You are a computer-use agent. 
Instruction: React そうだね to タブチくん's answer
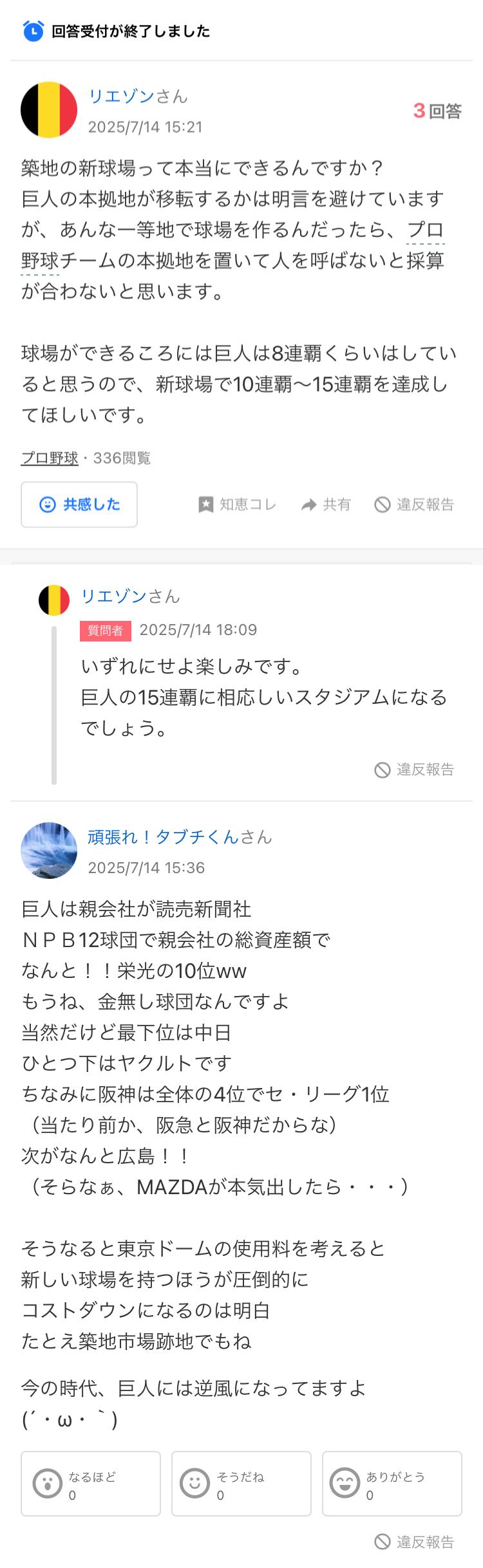pos(241,1484)
